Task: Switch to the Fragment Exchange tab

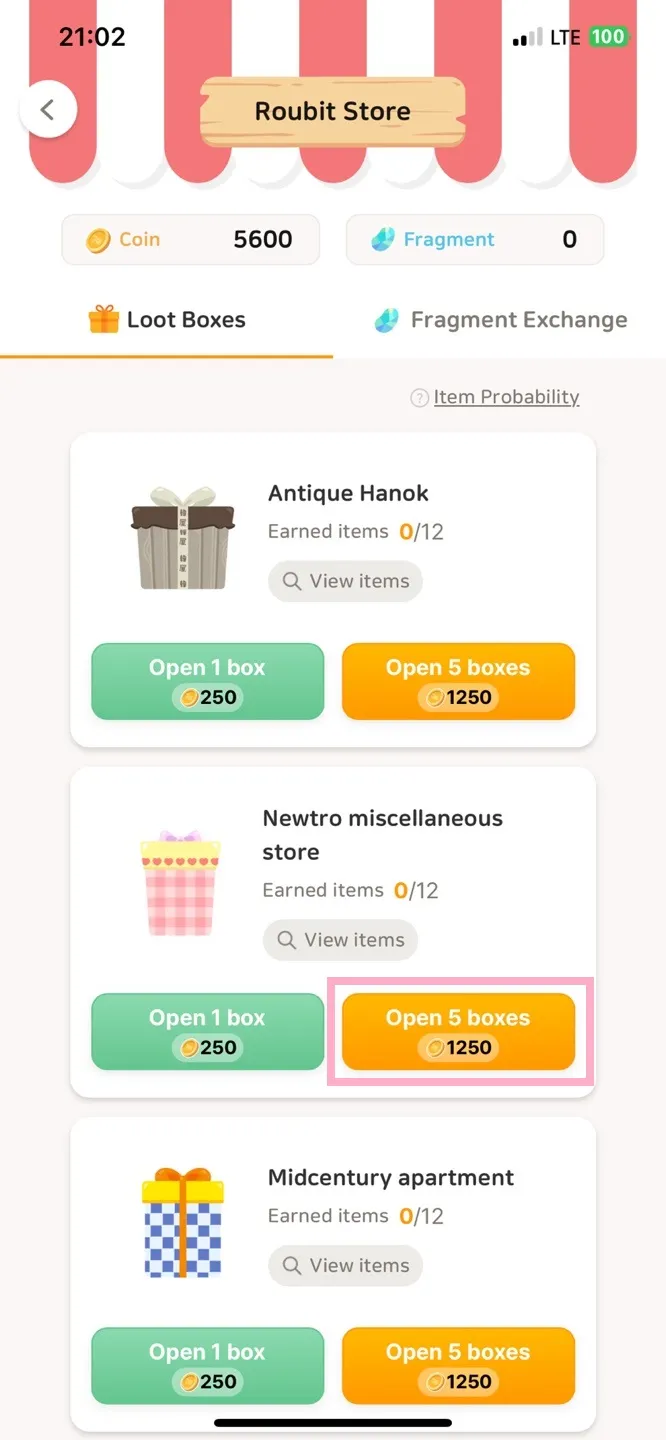Action: point(500,320)
